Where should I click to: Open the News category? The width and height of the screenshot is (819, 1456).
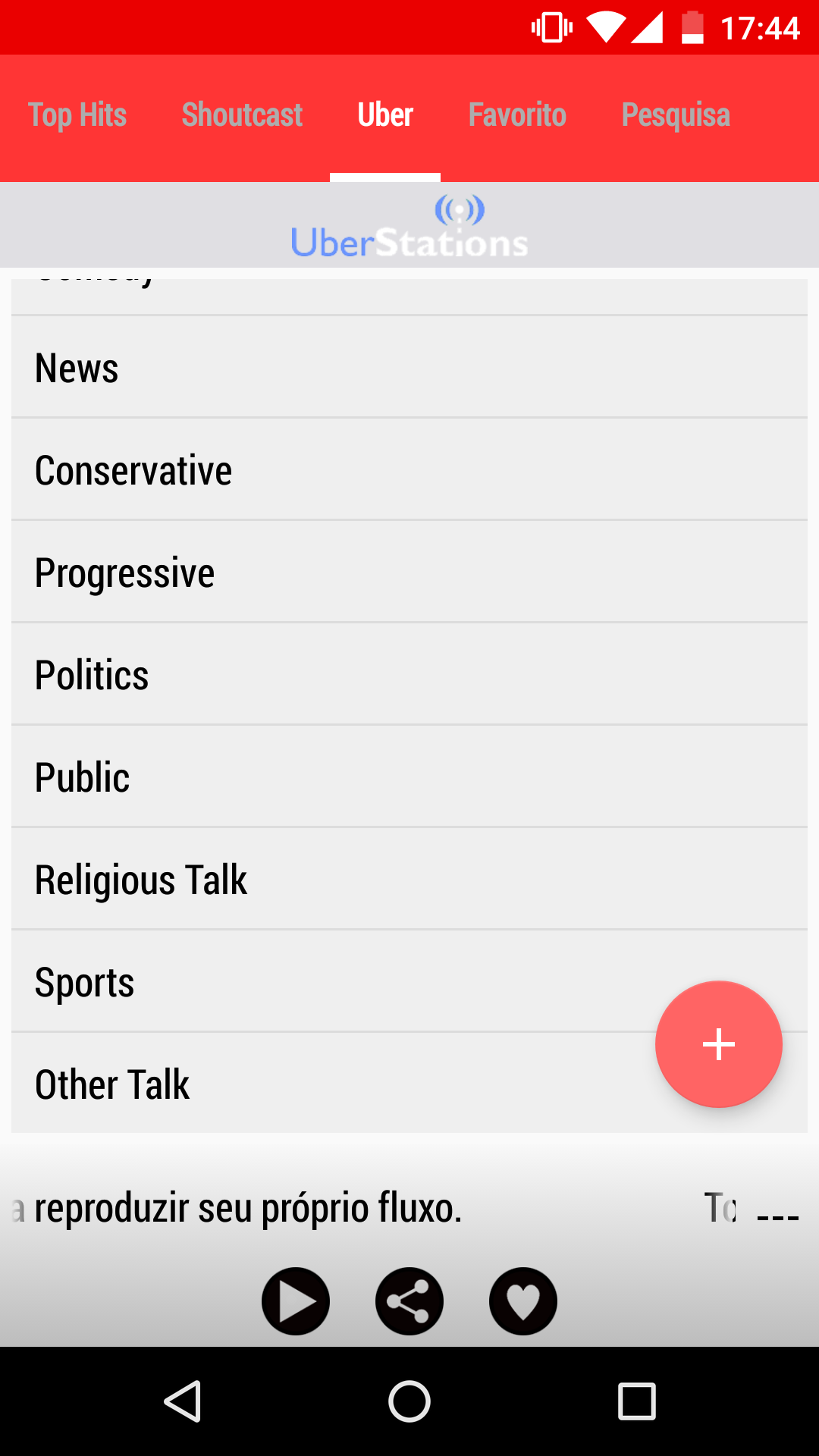(409, 368)
